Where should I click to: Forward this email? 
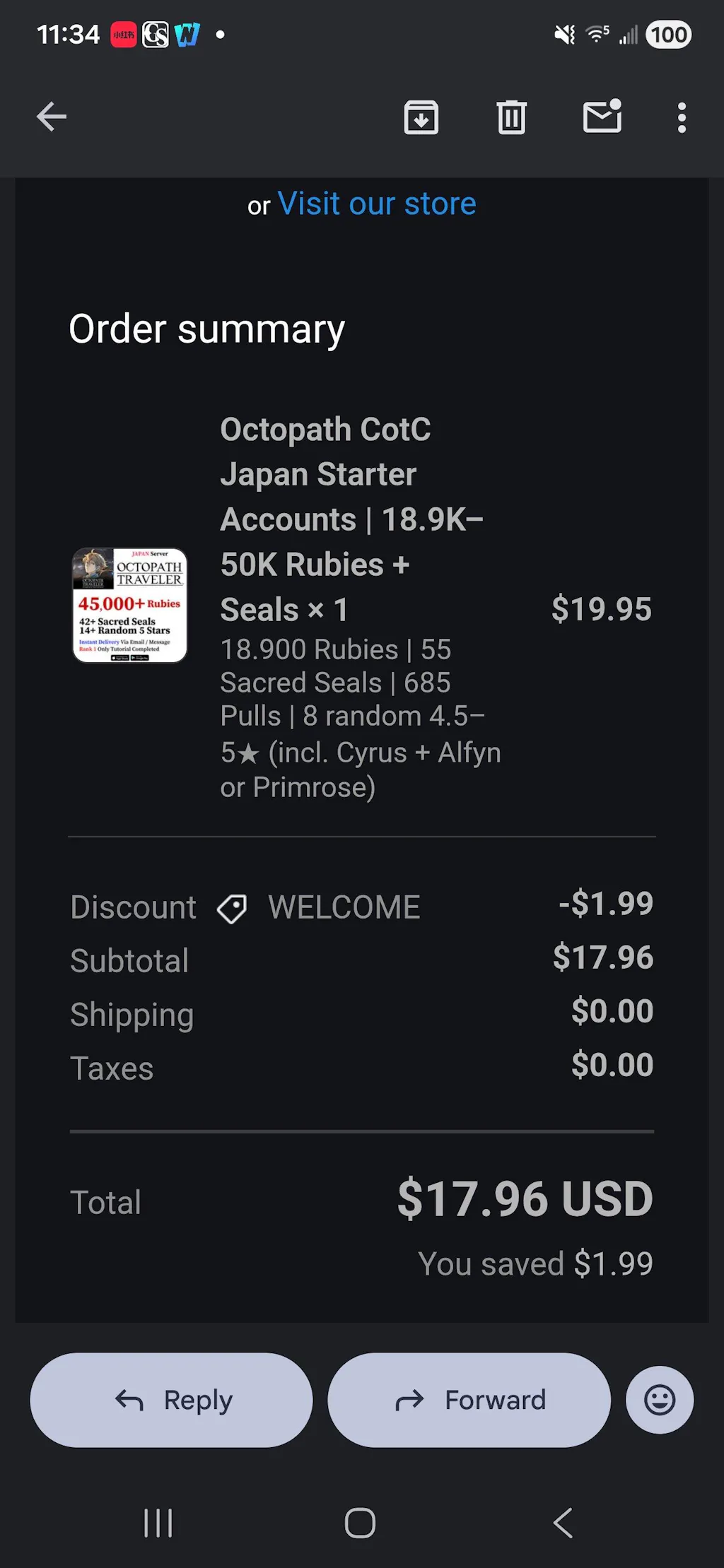pos(469,1400)
